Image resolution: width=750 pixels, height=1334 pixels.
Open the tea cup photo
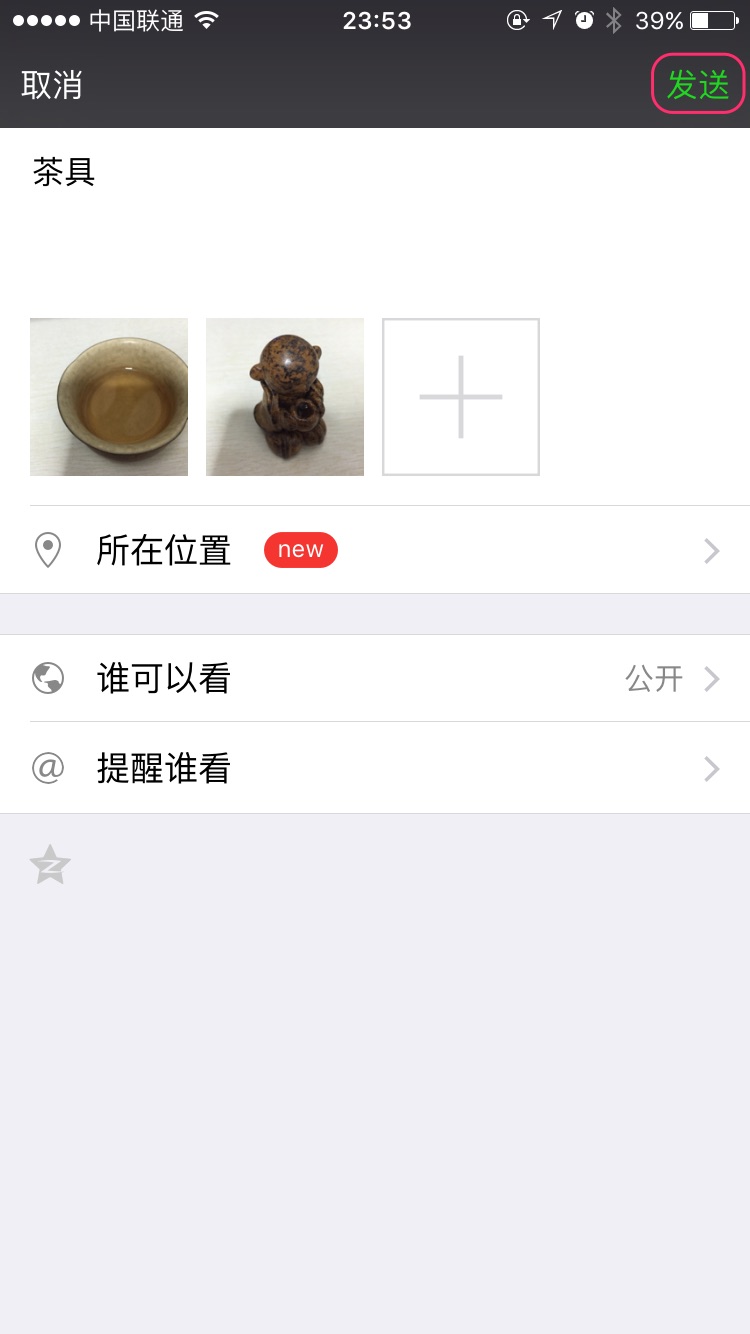click(109, 397)
